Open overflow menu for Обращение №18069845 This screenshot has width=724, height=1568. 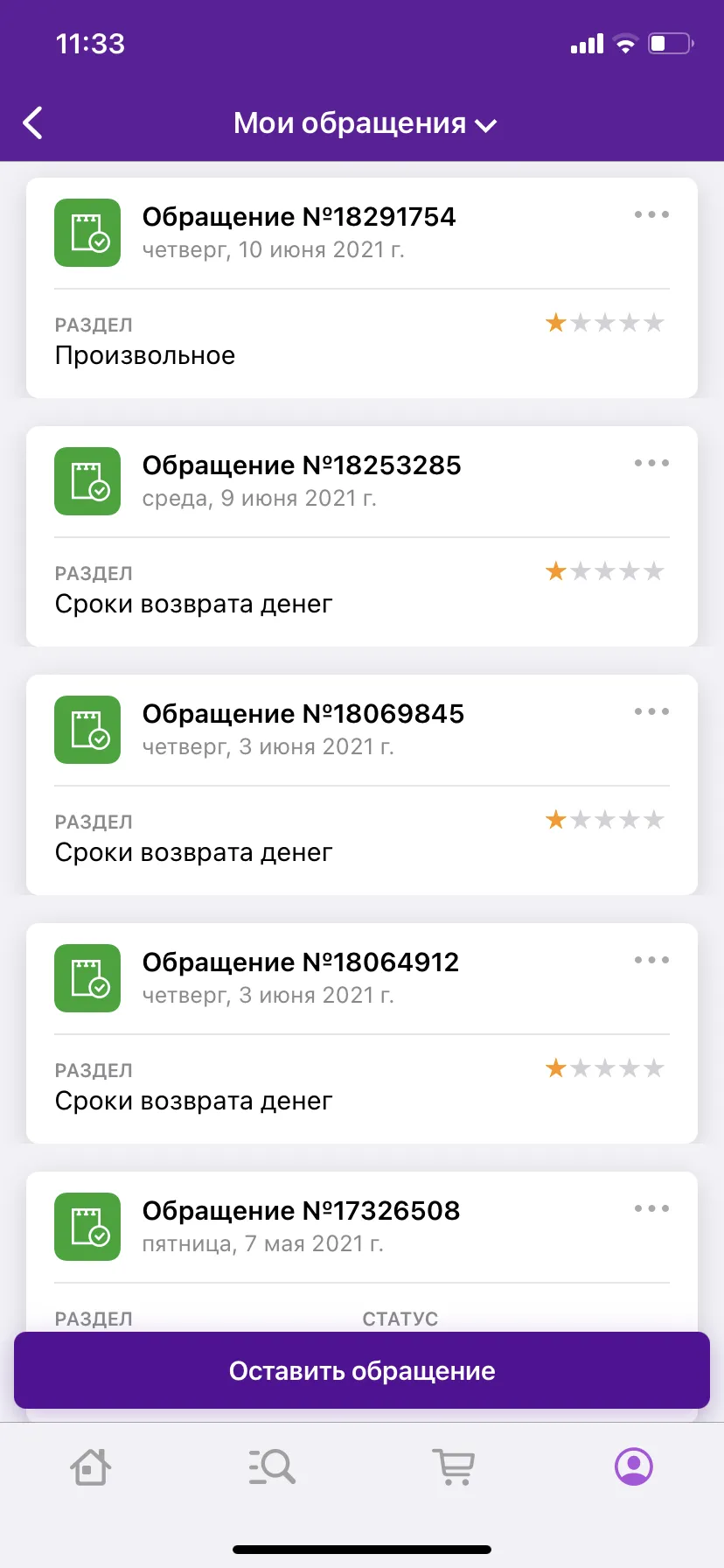651,711
